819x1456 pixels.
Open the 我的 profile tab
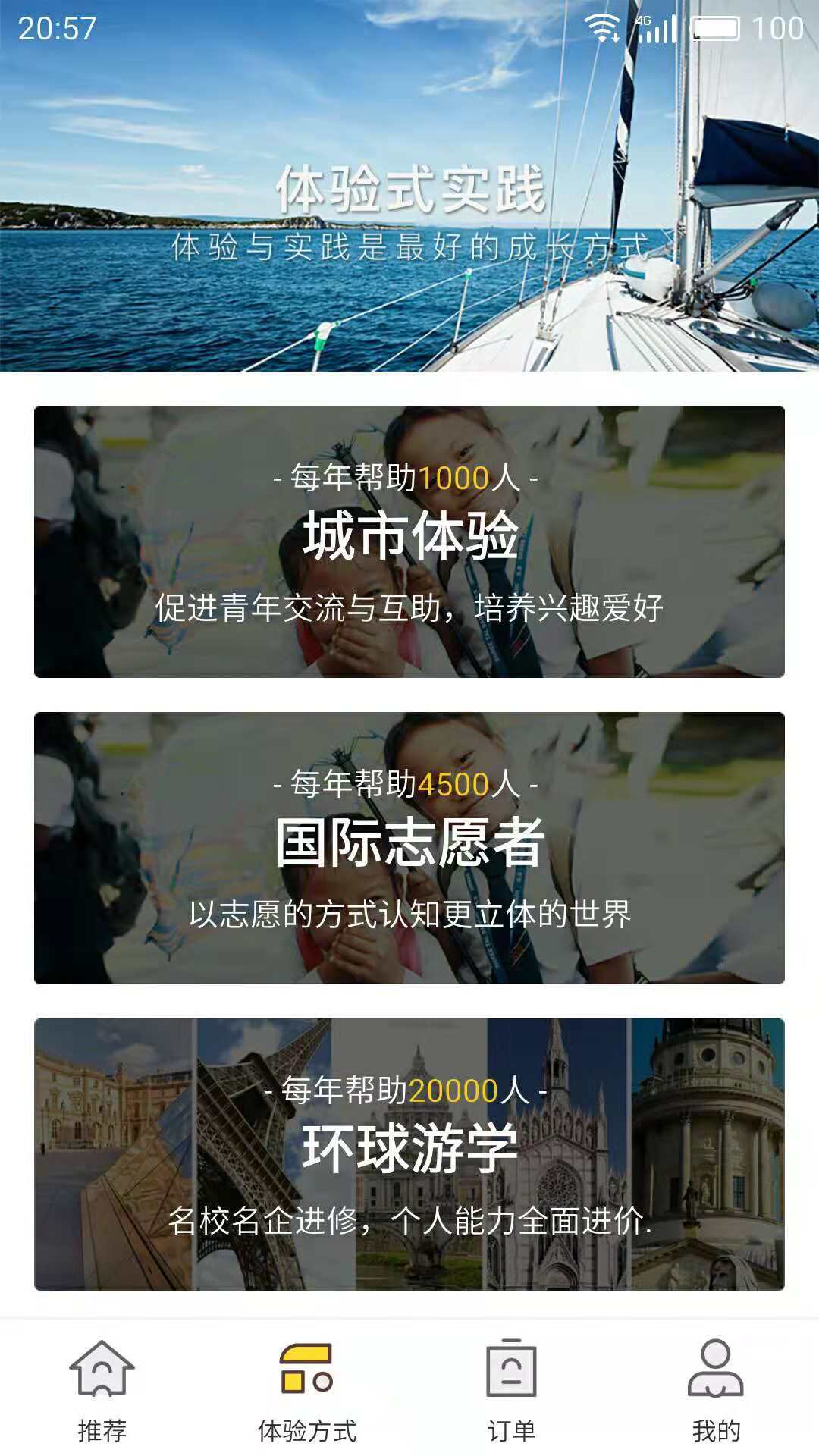pos(716,1389)
